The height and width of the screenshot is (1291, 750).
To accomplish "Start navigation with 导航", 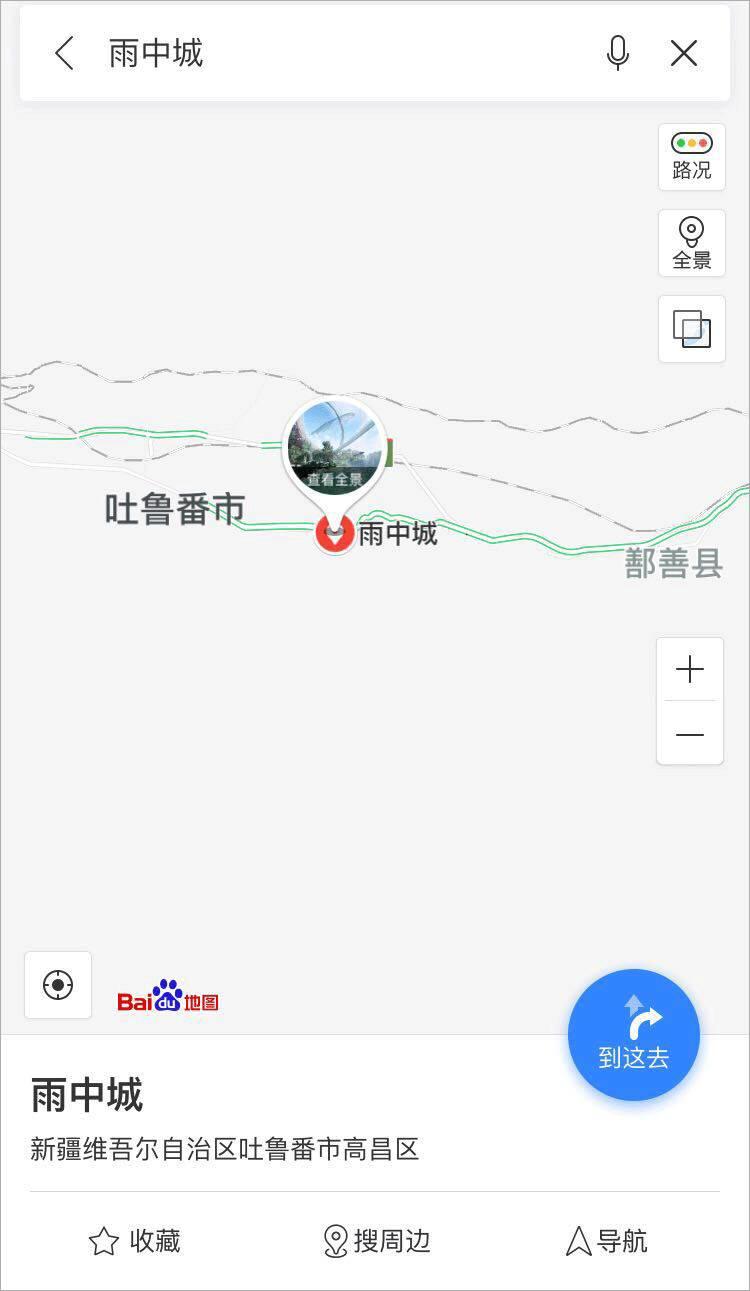I will pos(607,1241).
